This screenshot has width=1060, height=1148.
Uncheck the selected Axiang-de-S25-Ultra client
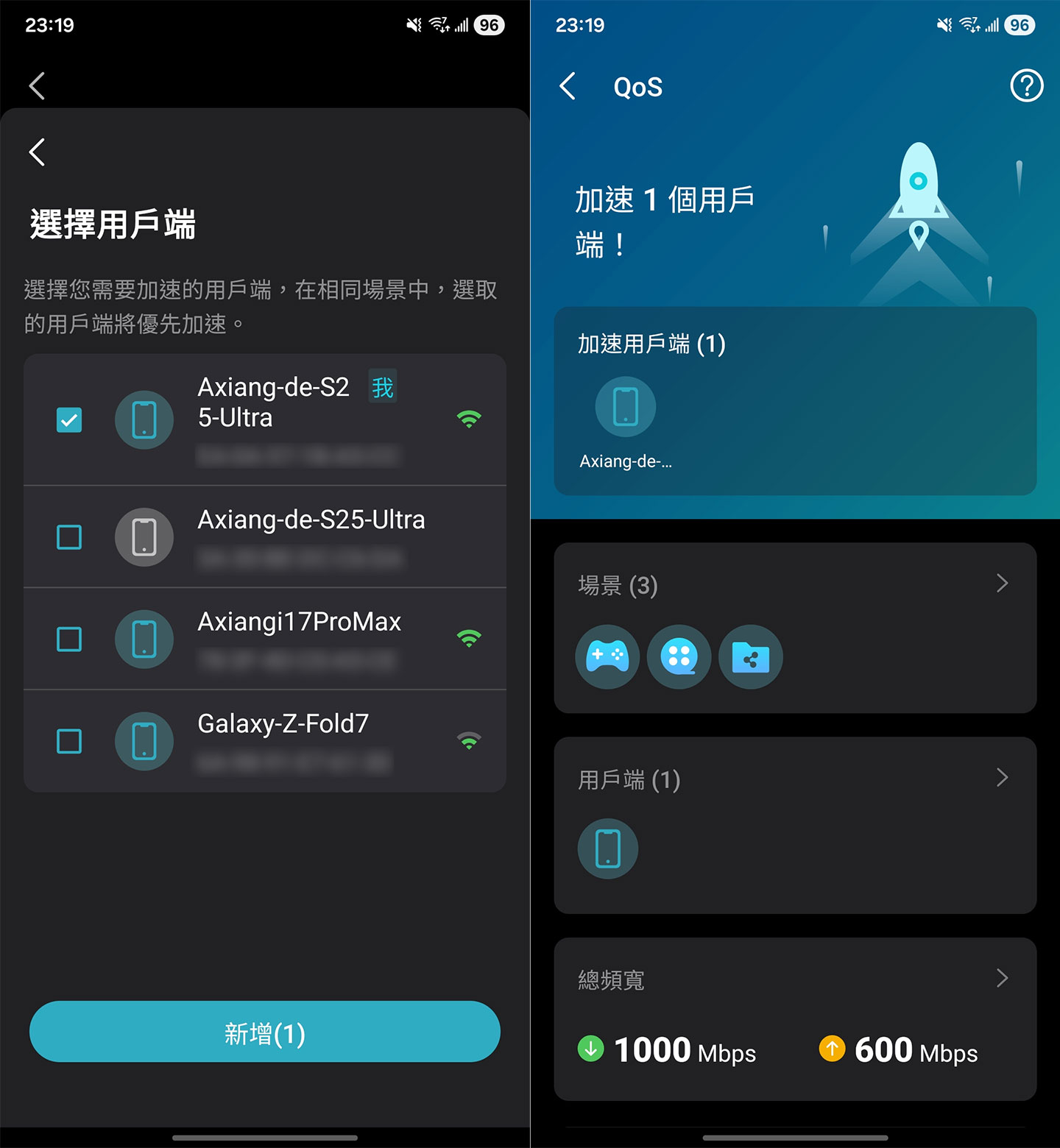tap(68, 419)
